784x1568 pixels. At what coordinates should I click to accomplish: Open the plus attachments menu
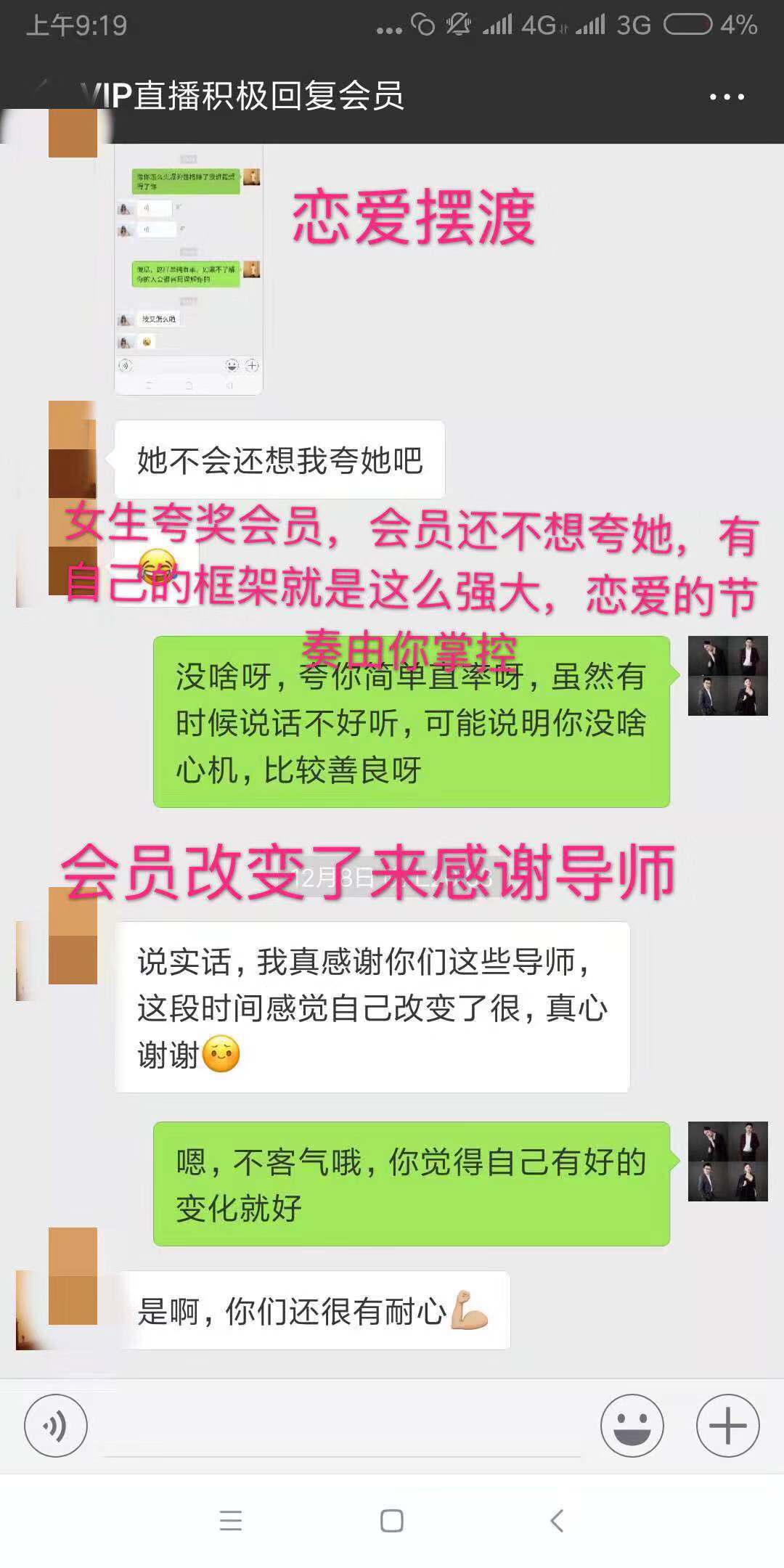coord(727,1426)
